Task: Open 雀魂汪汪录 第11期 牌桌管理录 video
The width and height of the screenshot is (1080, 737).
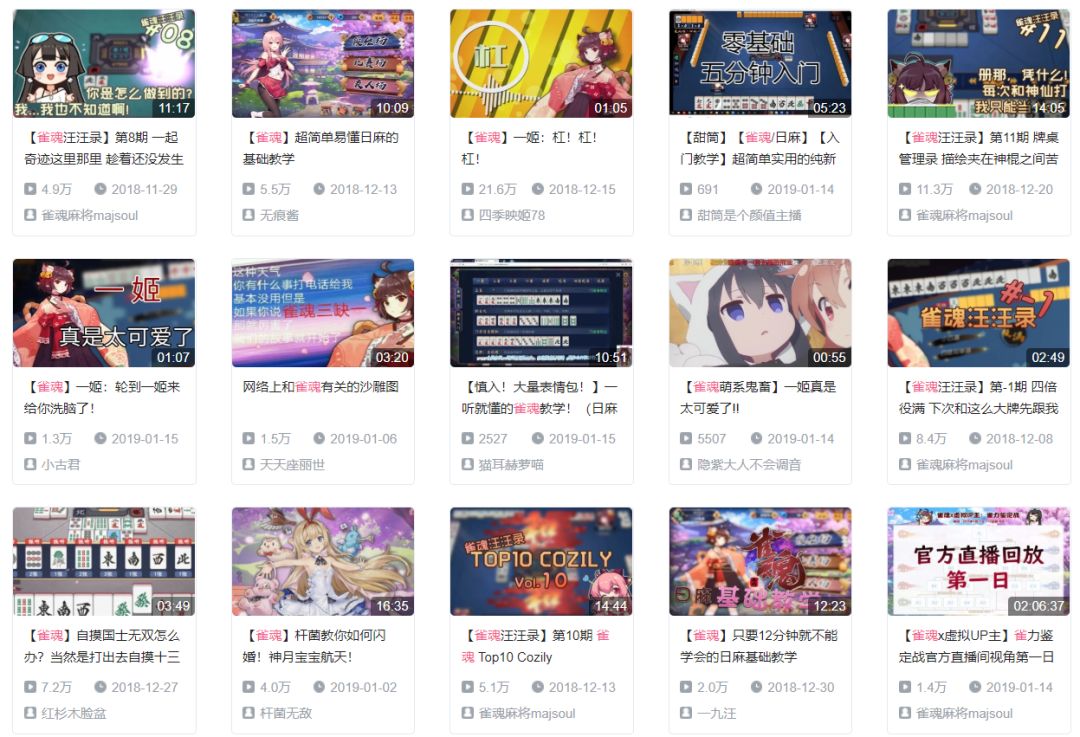Action: tap(978, 64)
